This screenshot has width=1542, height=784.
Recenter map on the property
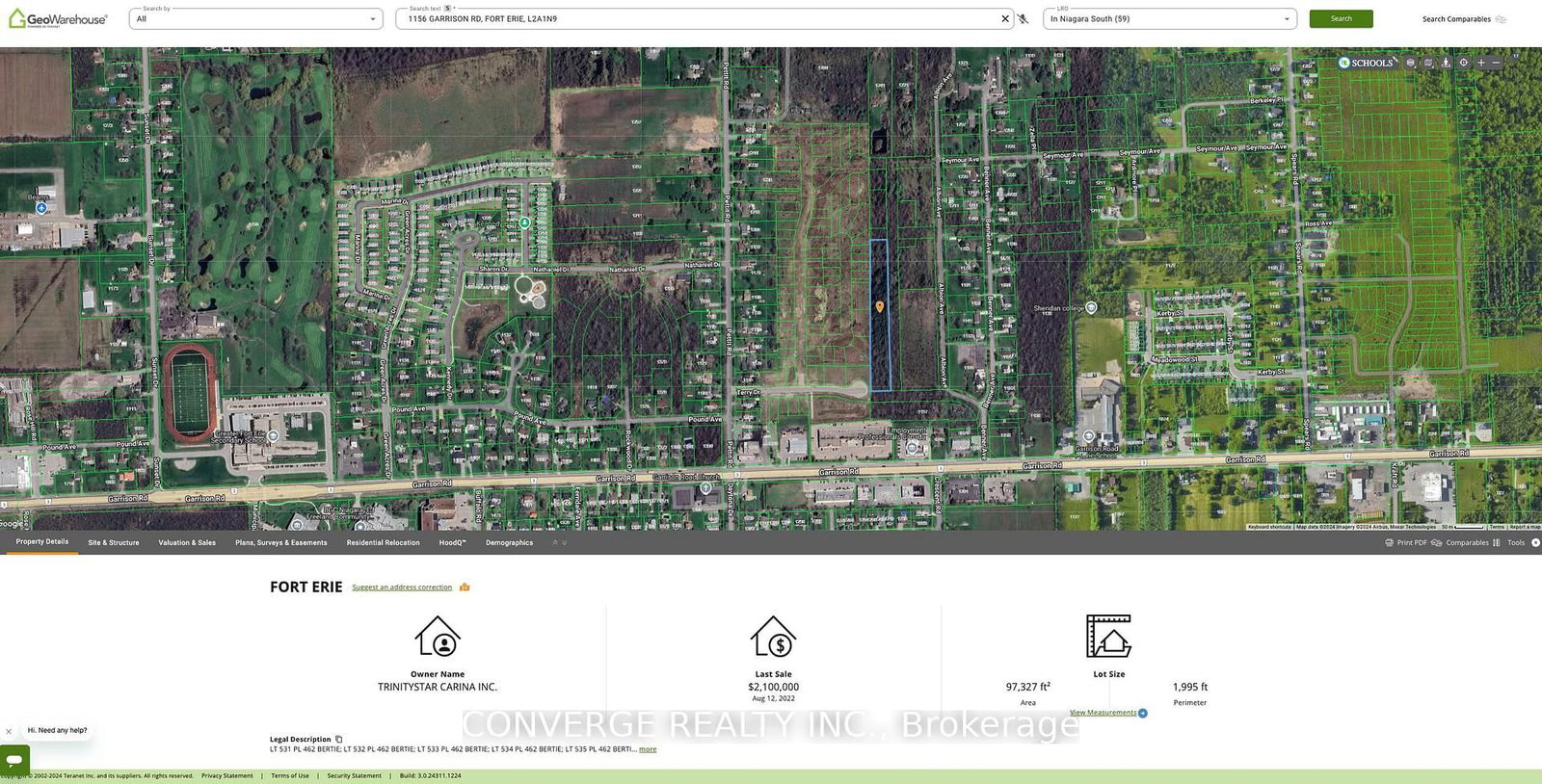(x=1463, y=63)
